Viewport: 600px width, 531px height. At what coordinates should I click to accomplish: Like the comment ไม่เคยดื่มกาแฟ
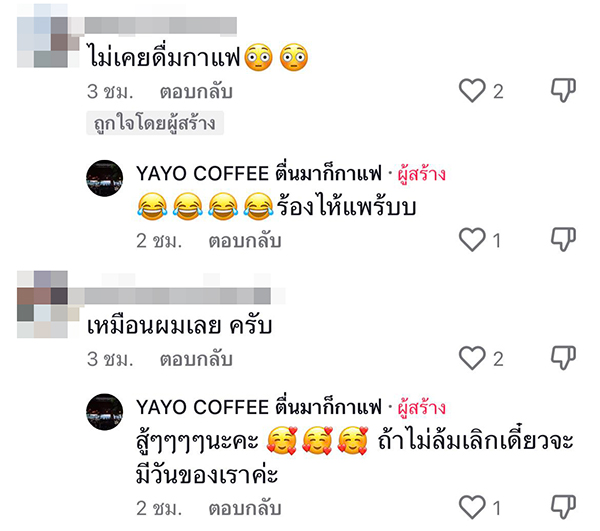pyautogui.click(x=471, y=92)
